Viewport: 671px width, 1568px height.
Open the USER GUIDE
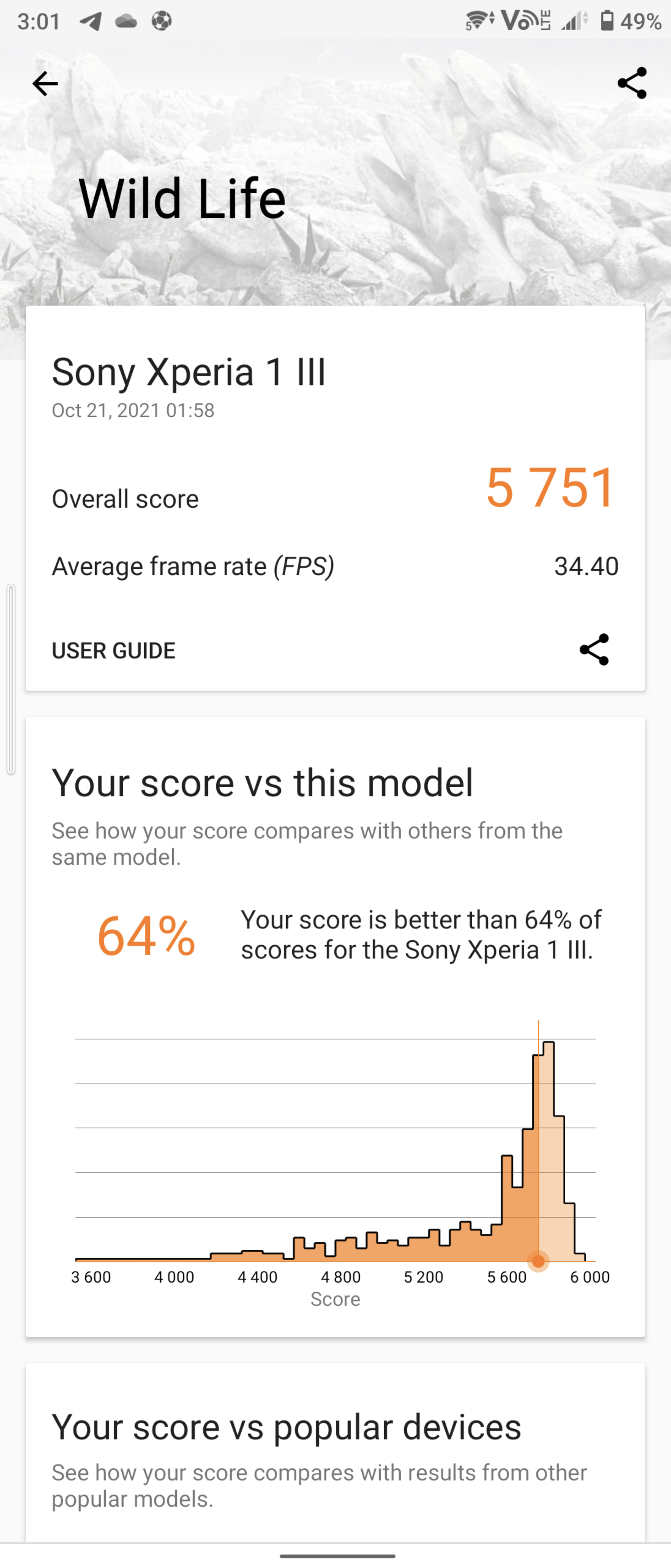pyautogui.click(x=114, y=650)
